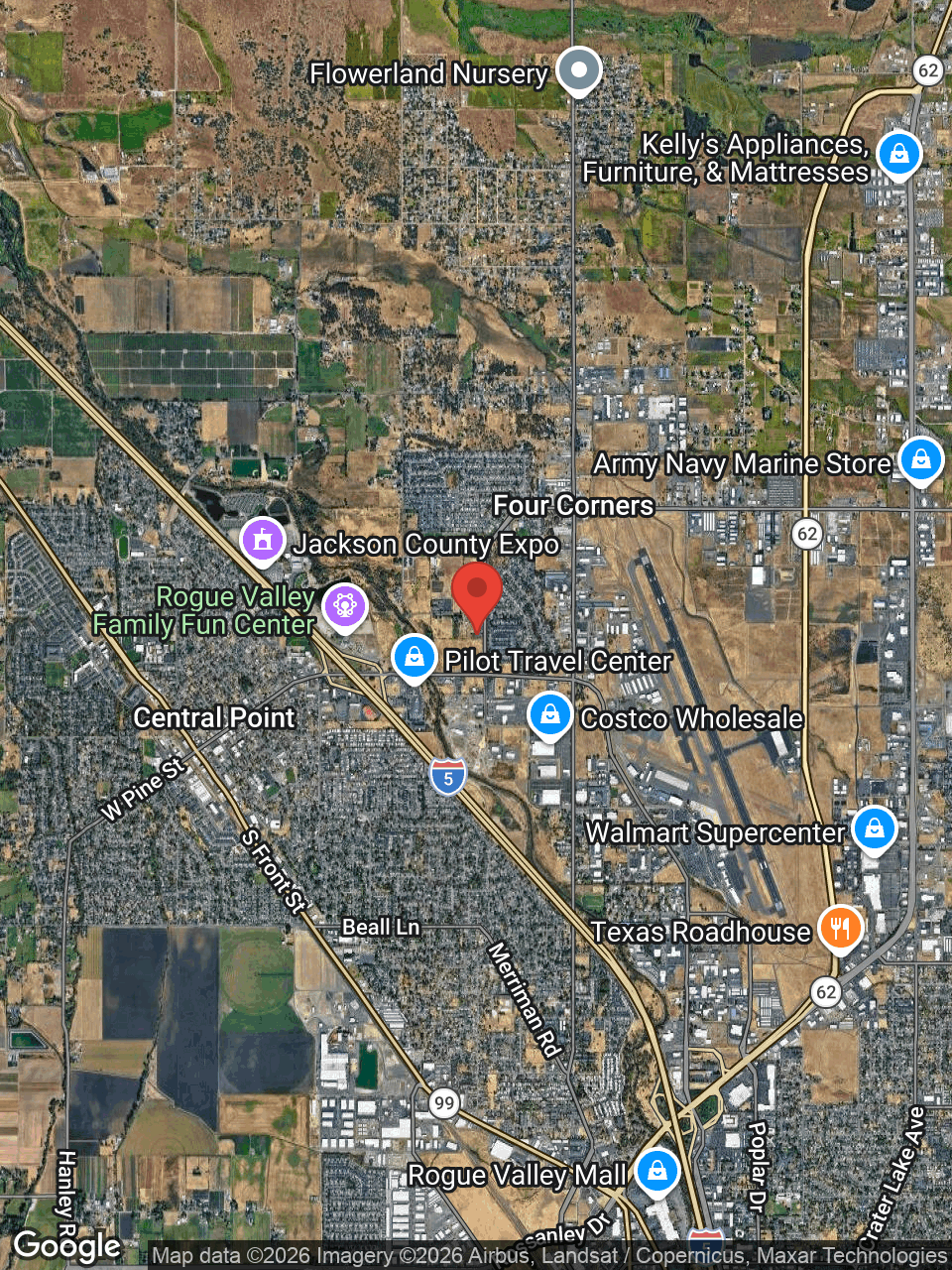Select the Texas Roadhouse restaurant pin
952x1270 pixels.
click(840, 928)
